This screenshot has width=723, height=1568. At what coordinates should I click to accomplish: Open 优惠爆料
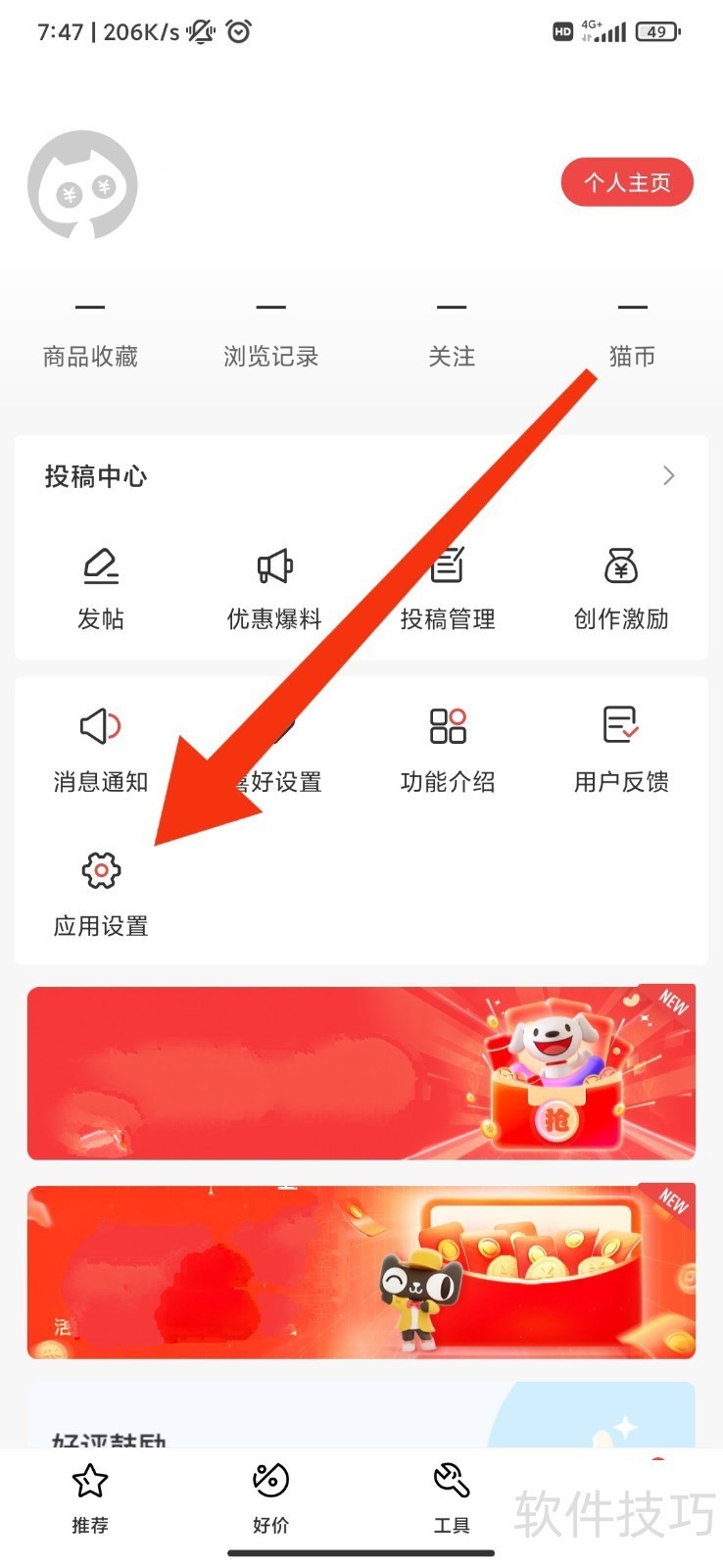point(274,588)
